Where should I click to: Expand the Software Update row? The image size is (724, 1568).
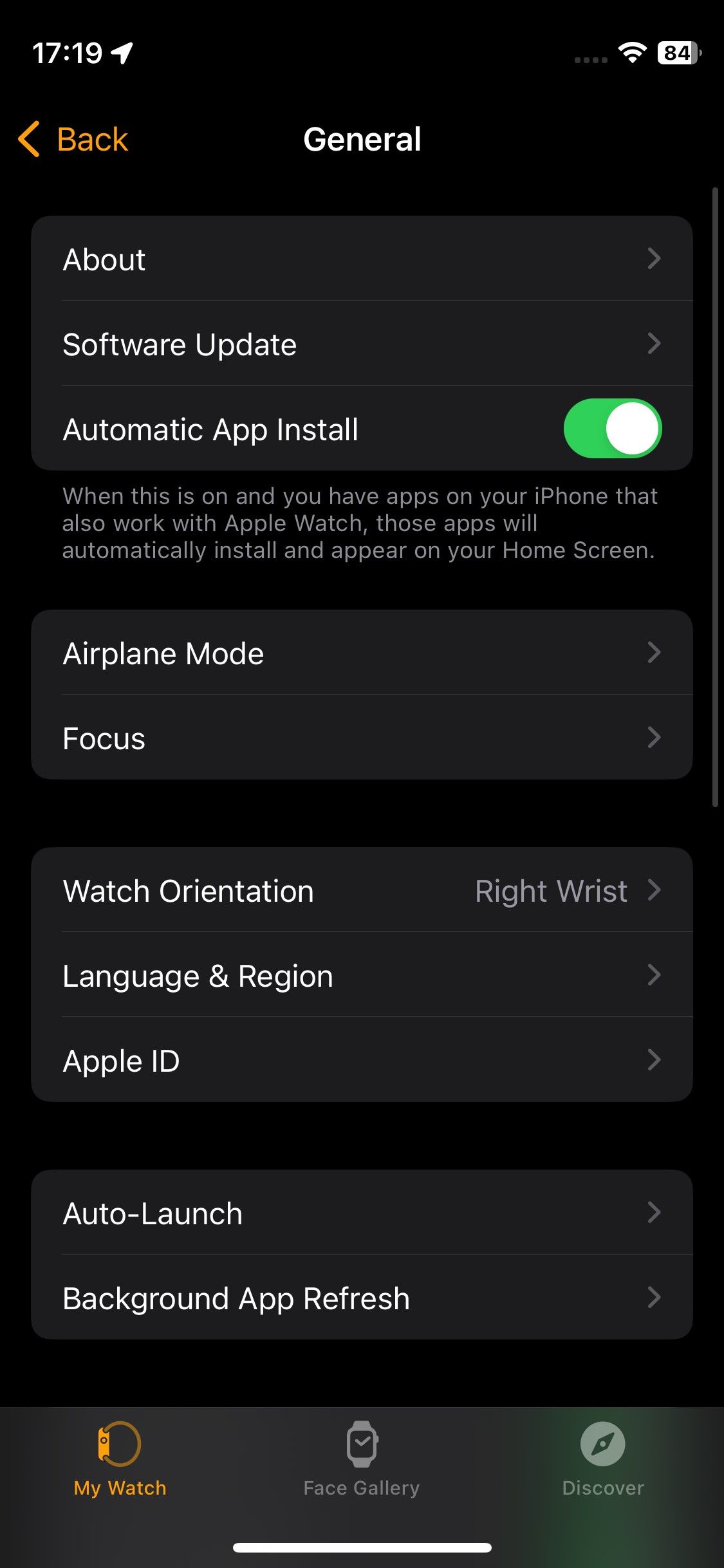362,343
